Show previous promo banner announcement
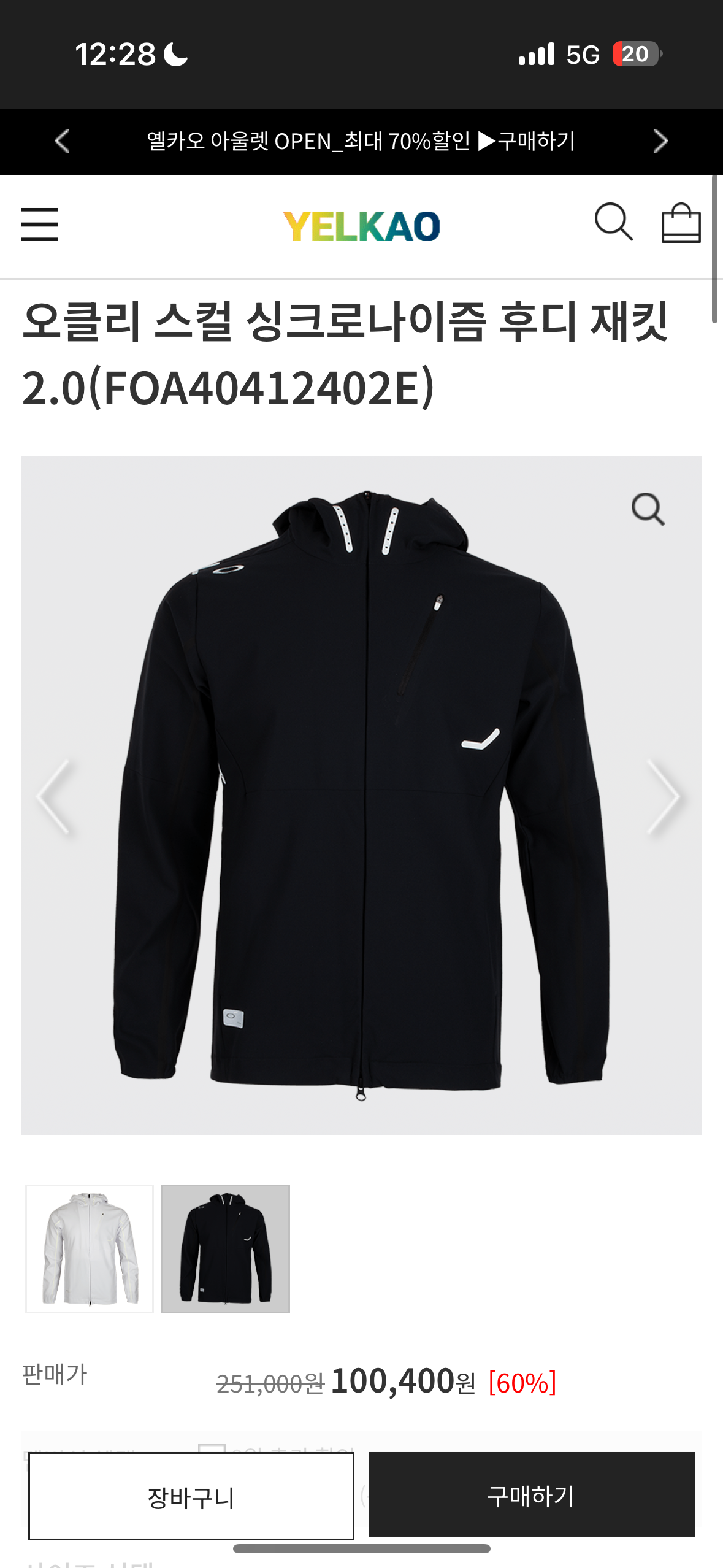Screen dimensions: 723x1568 [x=62, y=141]
